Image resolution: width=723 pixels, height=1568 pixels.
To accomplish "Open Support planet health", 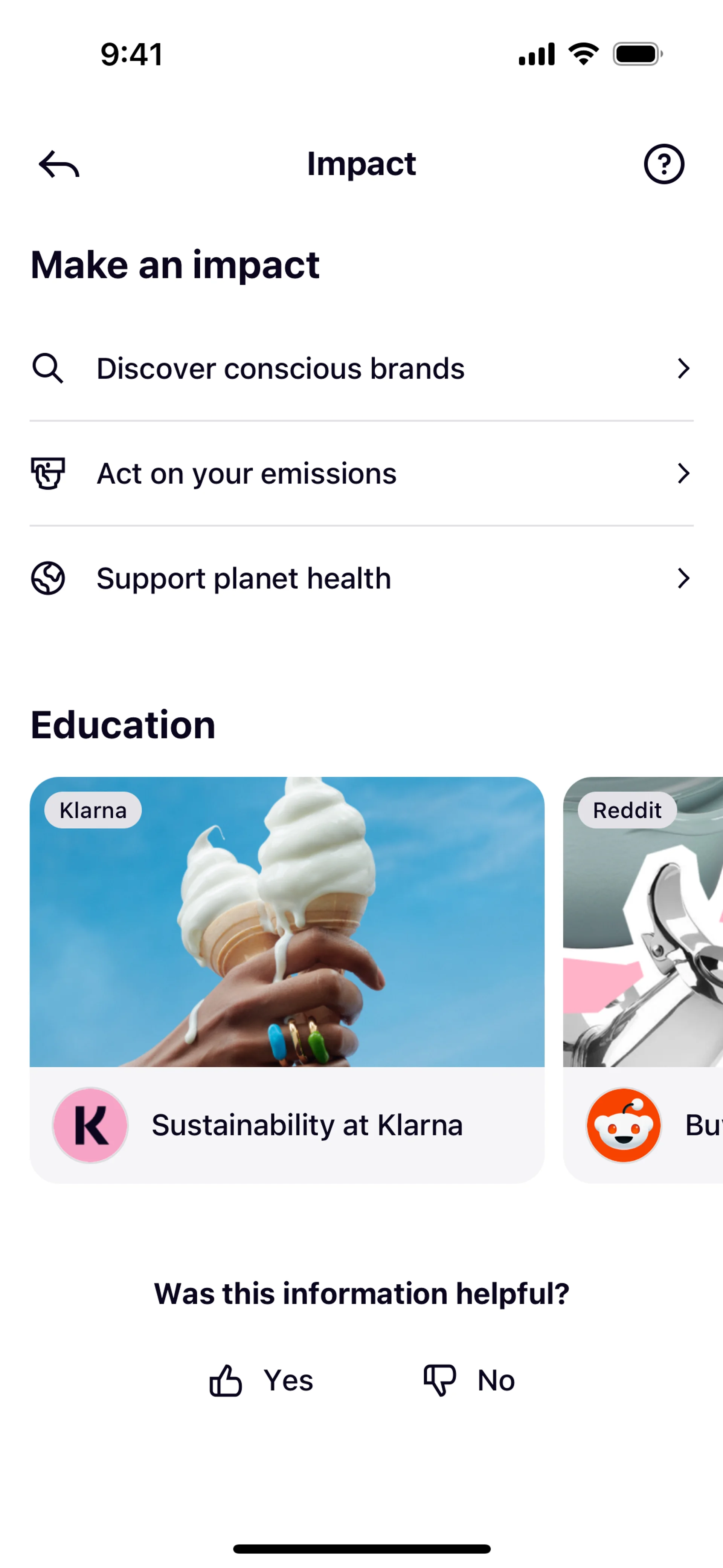I will (361, 578).
